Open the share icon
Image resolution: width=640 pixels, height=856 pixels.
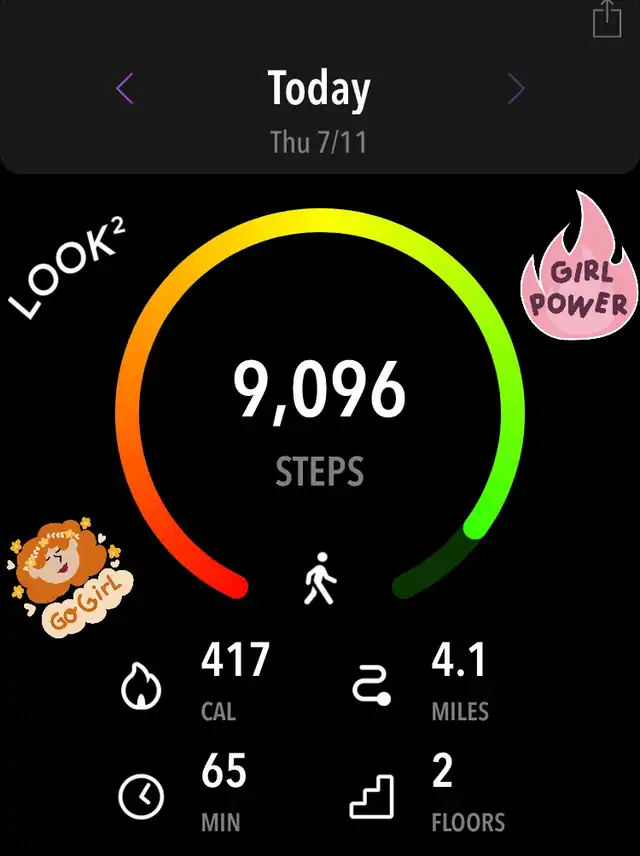click(606, 19)
